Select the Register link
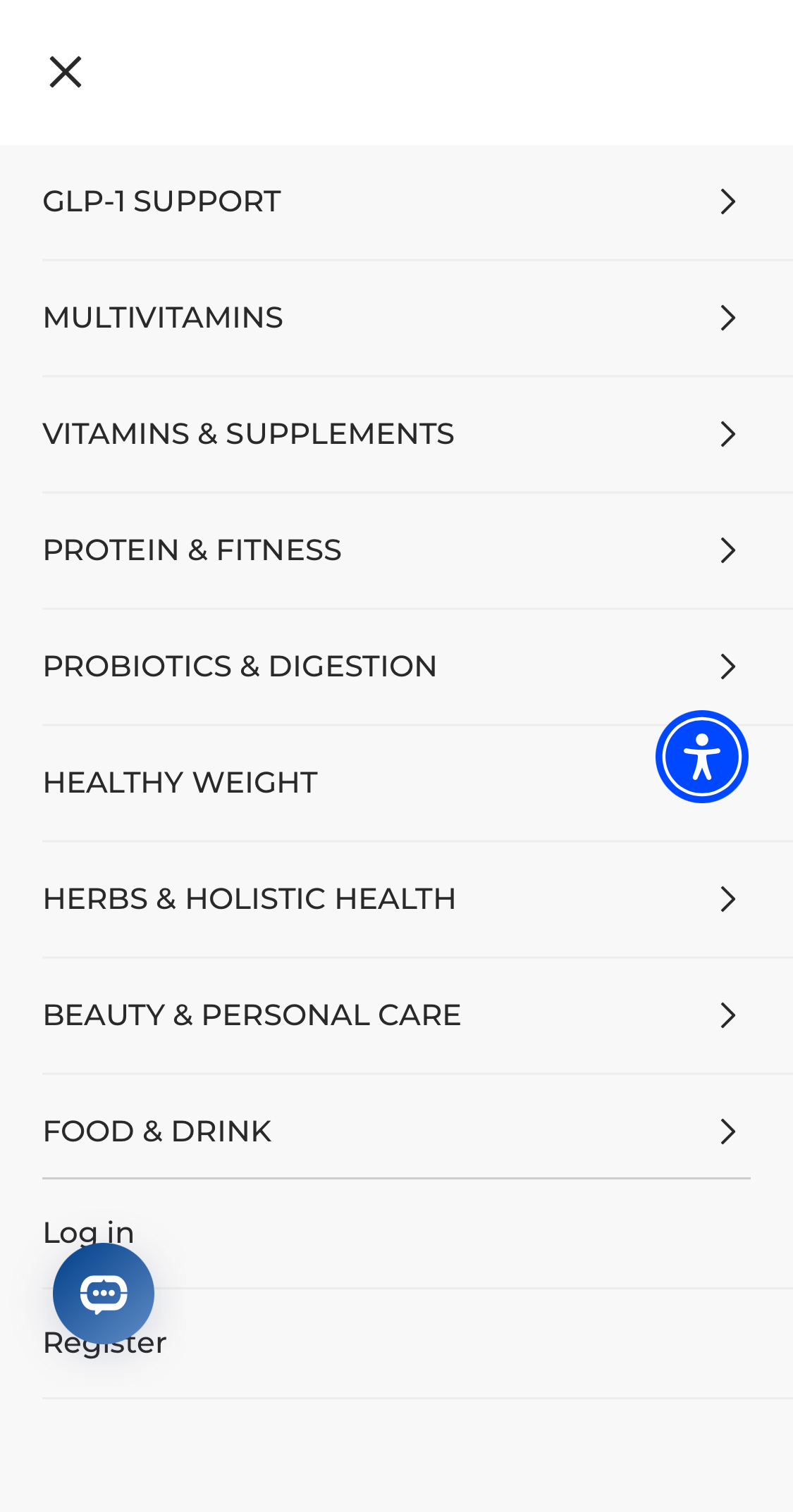The image size is (793, 1512). 104,1342
